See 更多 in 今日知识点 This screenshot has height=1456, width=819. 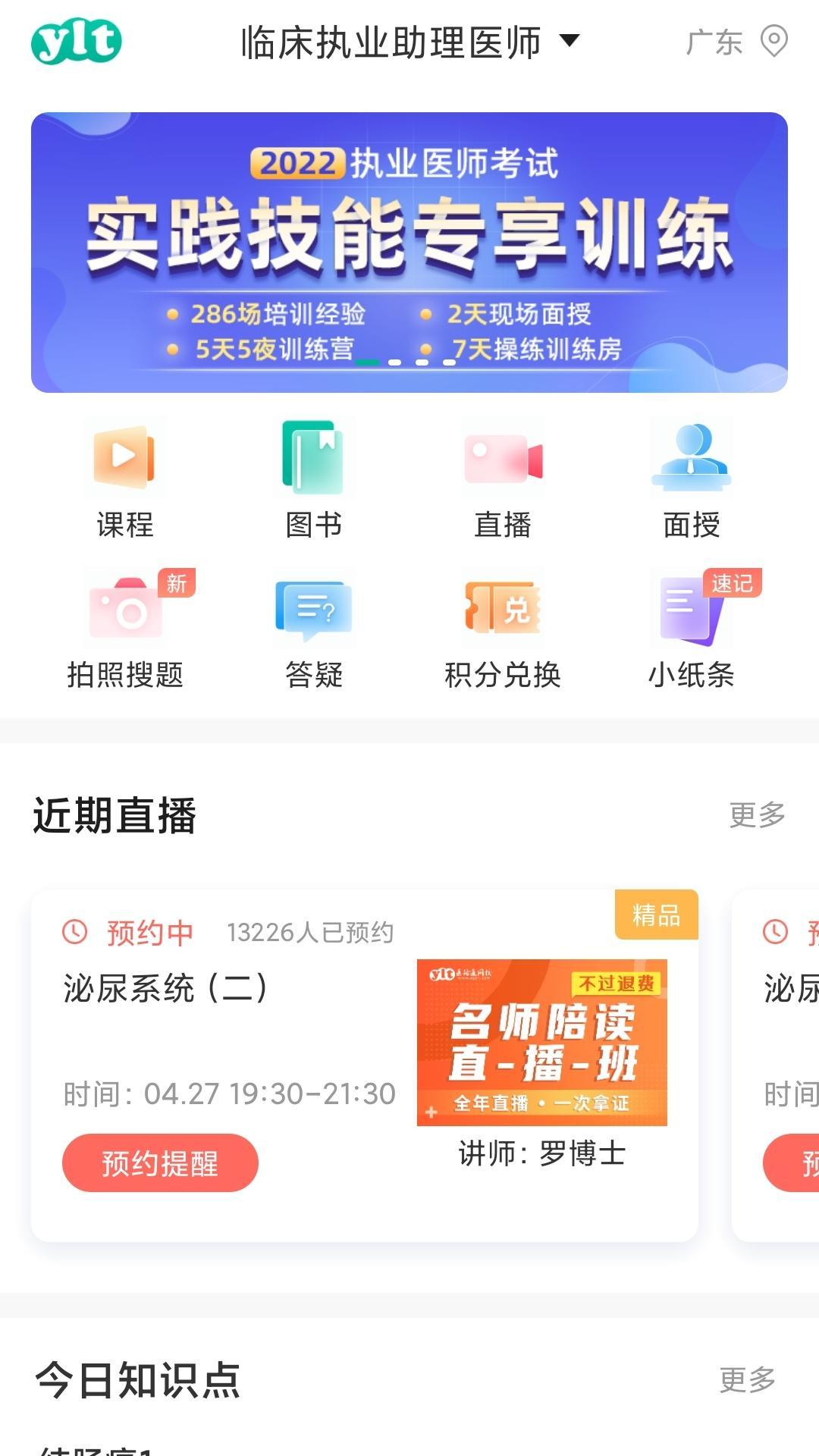coord(747,1379)
